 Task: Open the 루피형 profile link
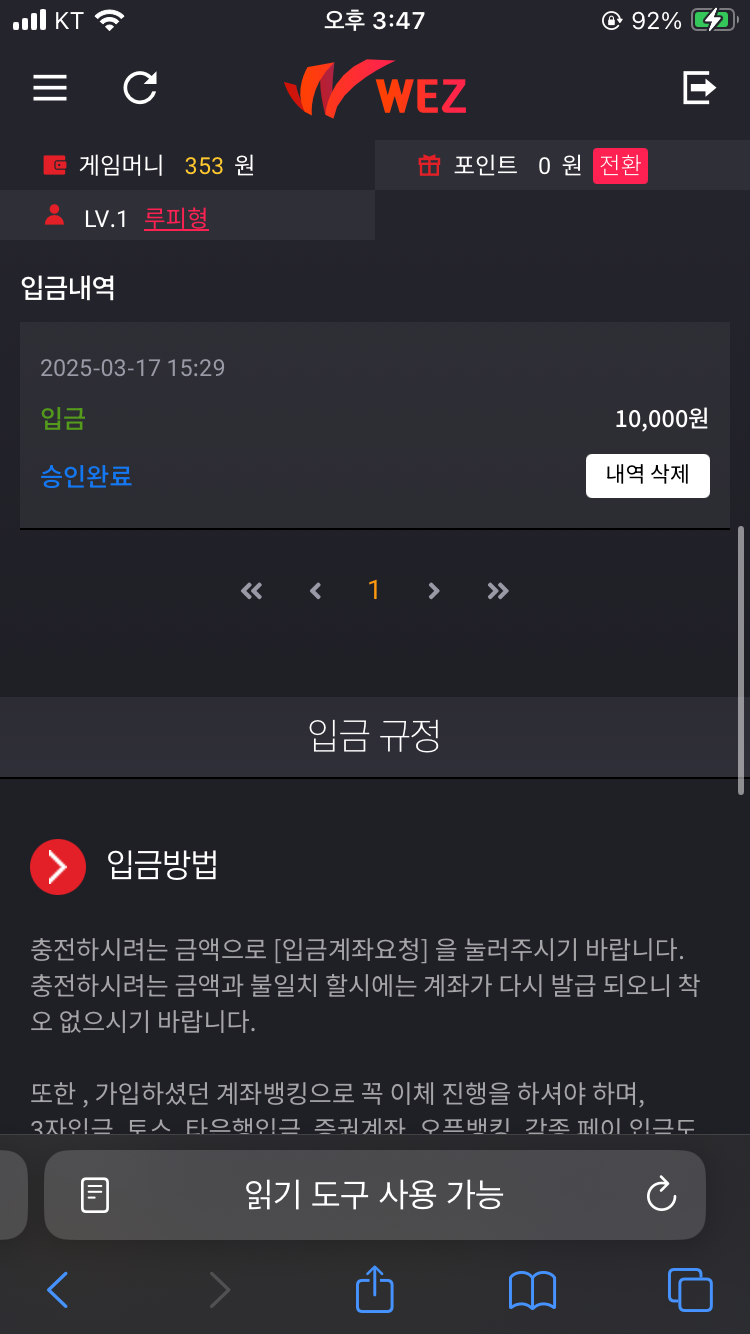click(176, 218)
